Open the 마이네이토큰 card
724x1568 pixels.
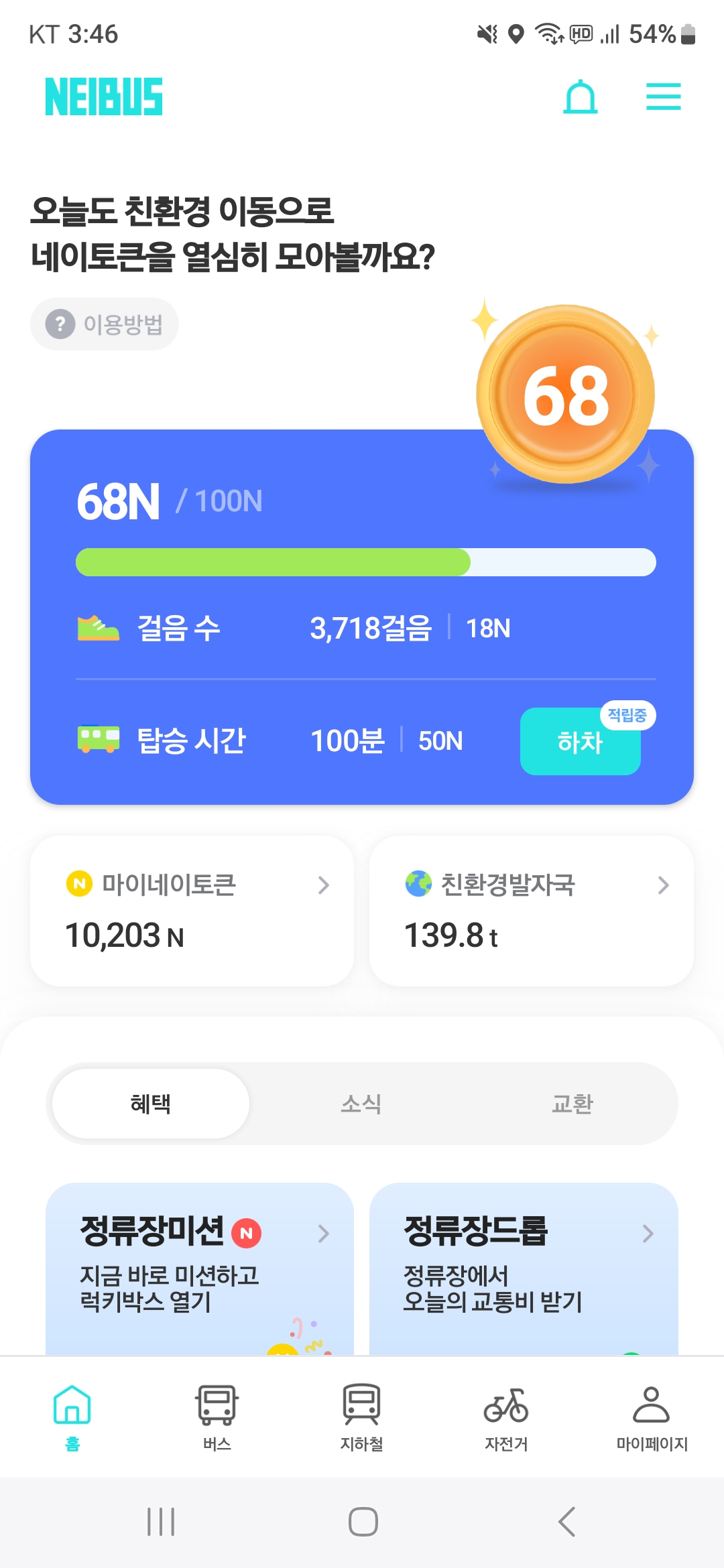pyautogui.click(x=192, y=910)
